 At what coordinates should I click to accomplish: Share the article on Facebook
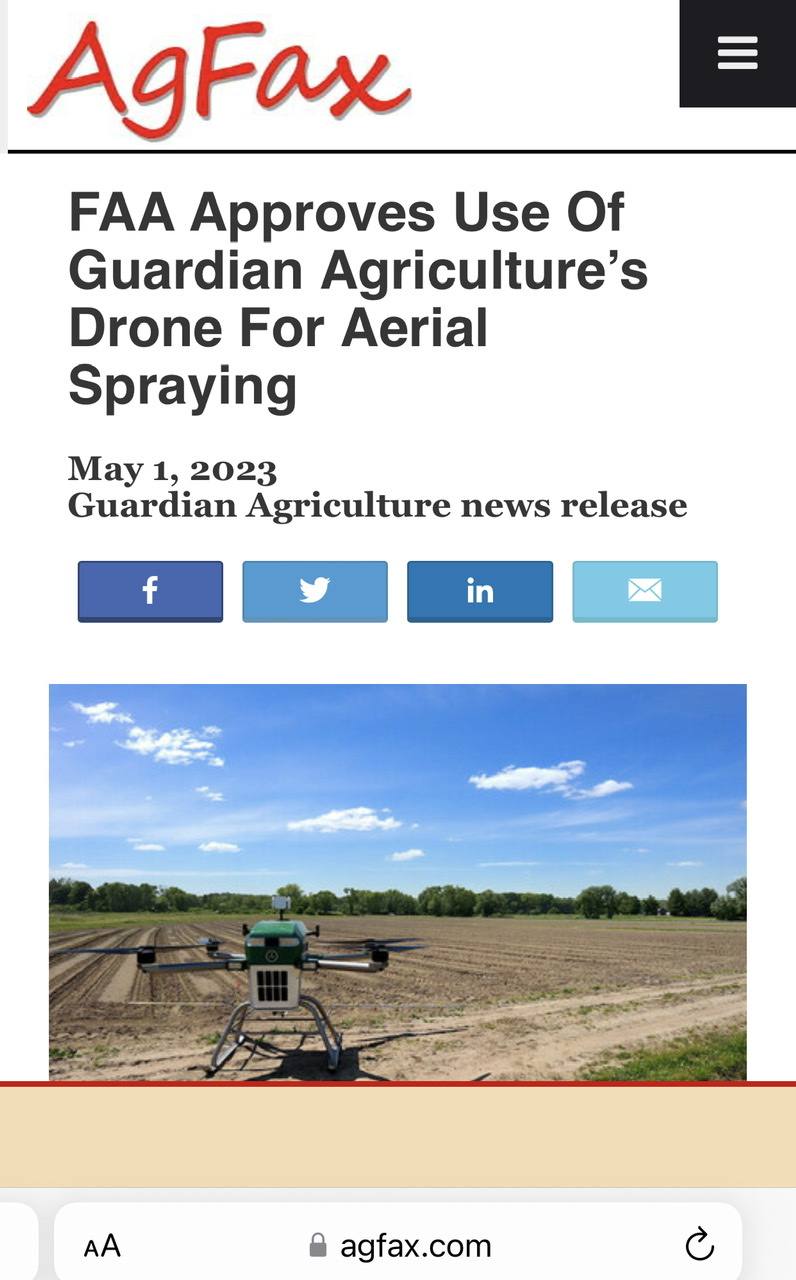coord(150,591)
